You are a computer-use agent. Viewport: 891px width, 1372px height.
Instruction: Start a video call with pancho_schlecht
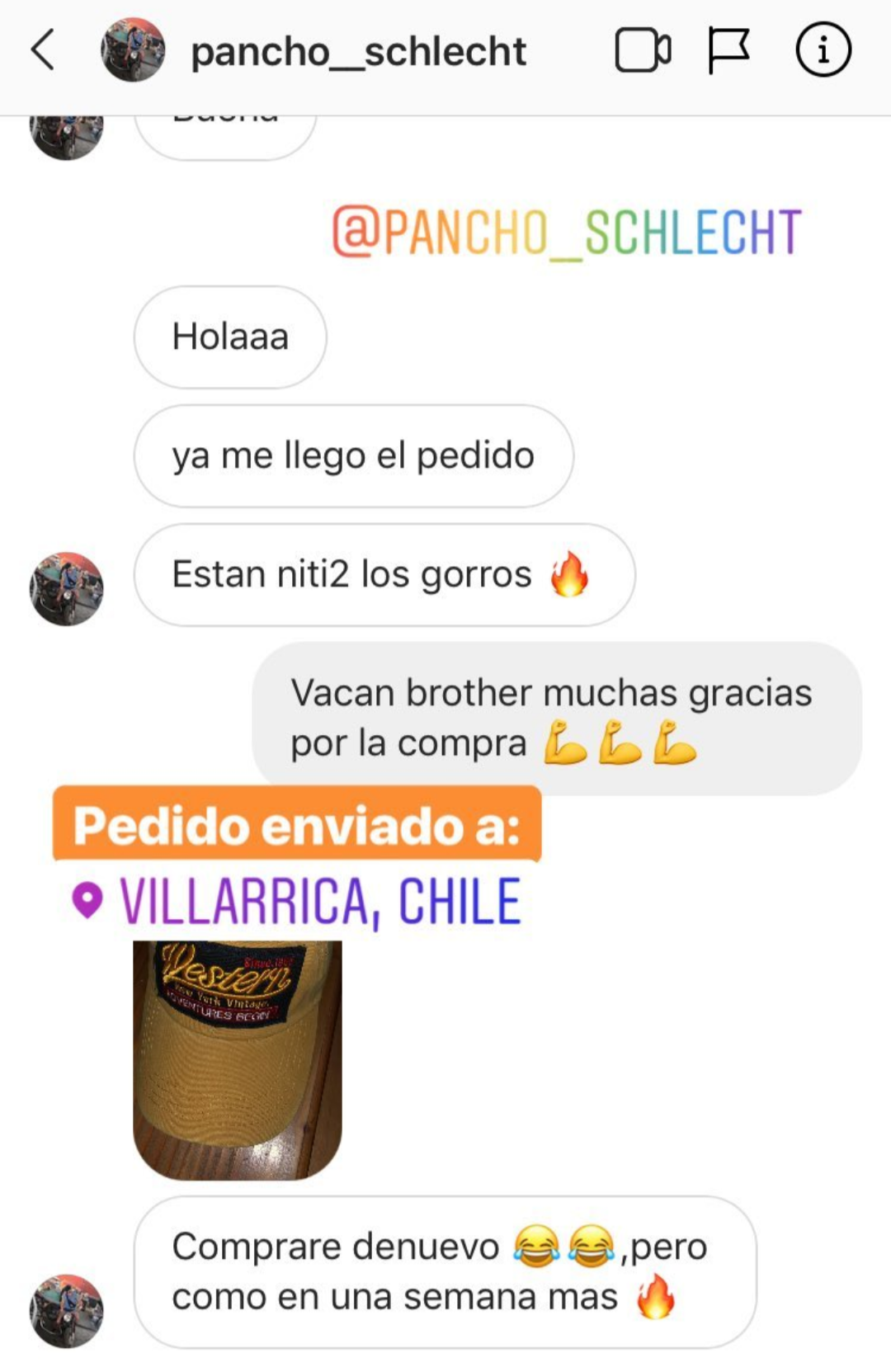643,50
